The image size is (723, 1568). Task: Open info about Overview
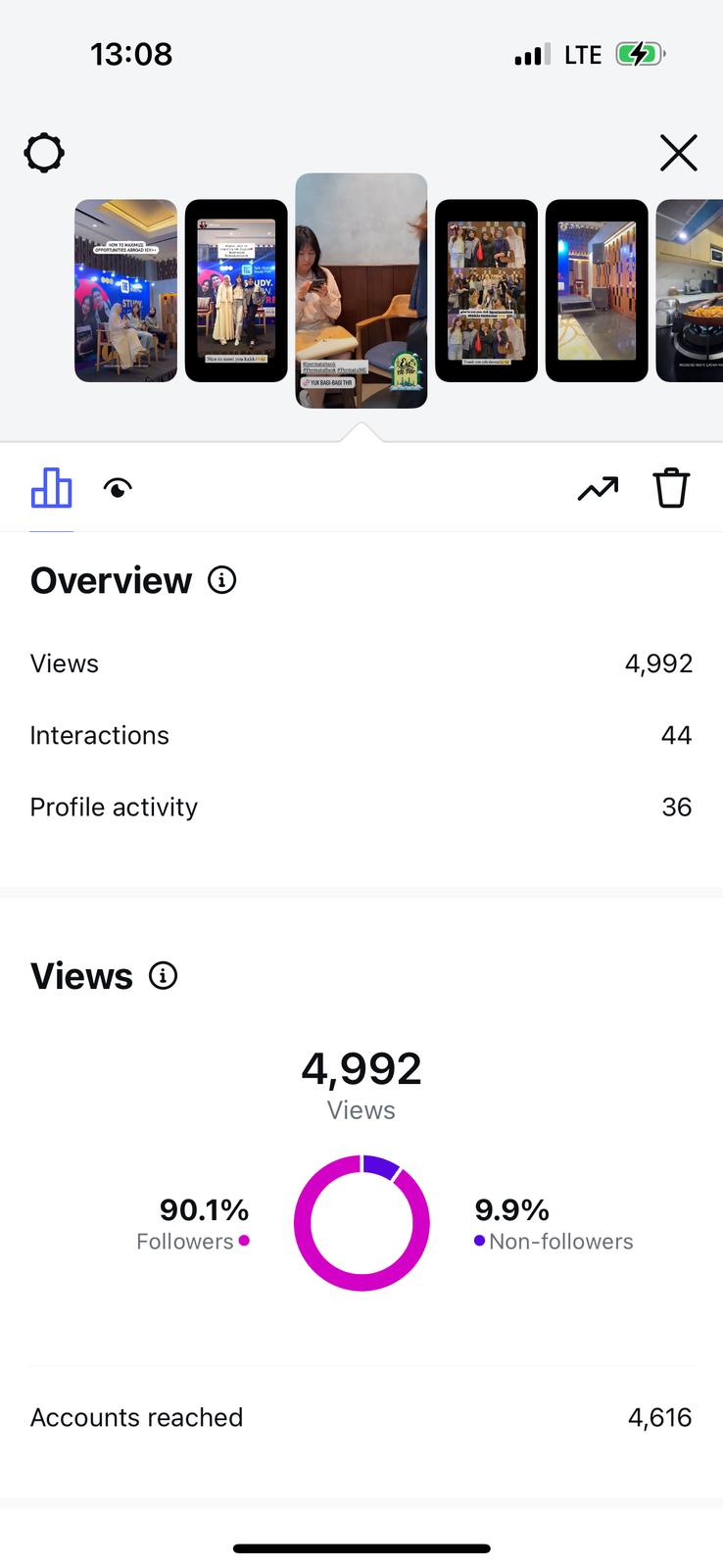[x=222, y=580]
